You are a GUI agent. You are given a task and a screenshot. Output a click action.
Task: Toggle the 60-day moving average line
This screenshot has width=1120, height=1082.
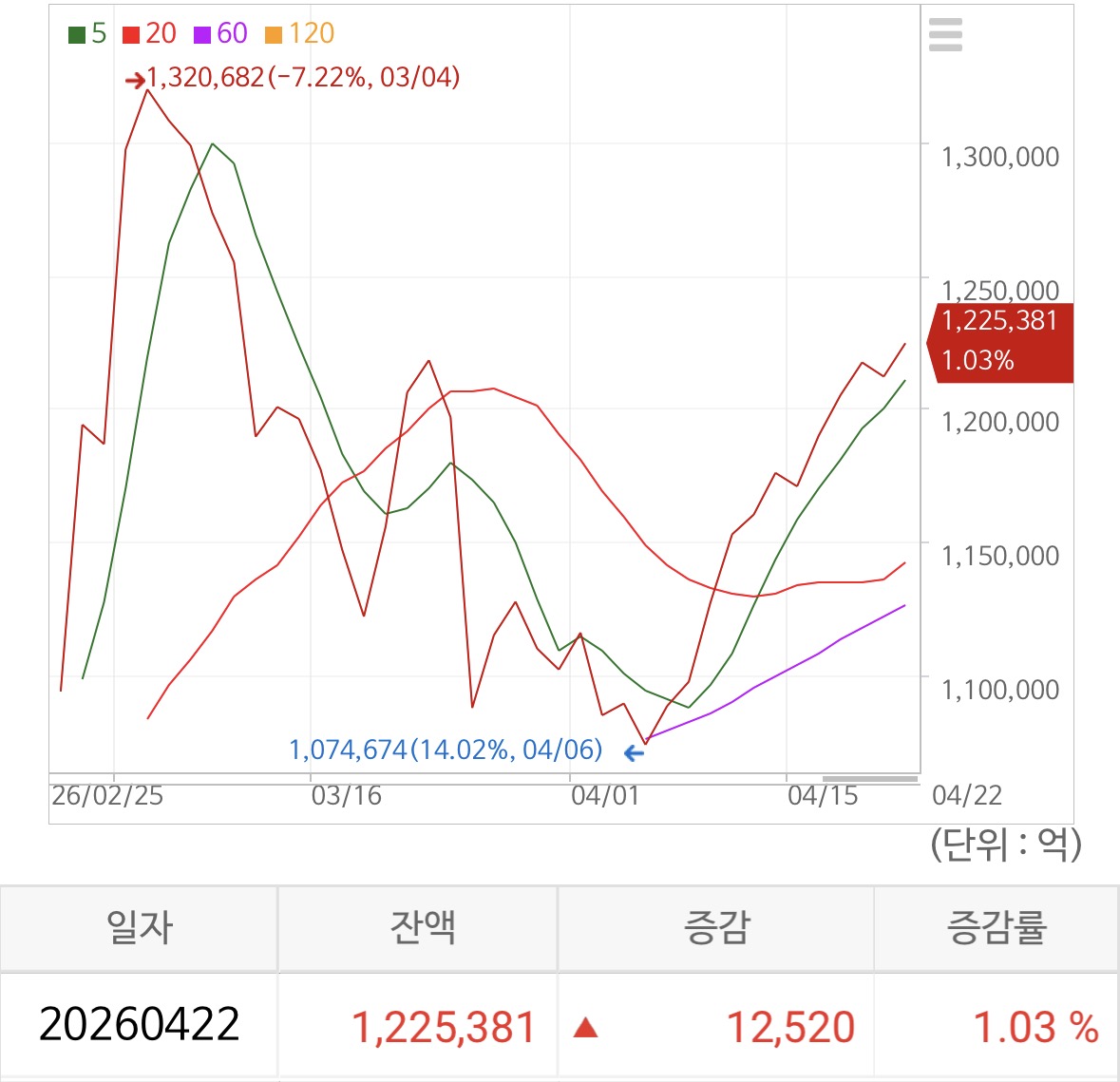click(x=220, y=33)
